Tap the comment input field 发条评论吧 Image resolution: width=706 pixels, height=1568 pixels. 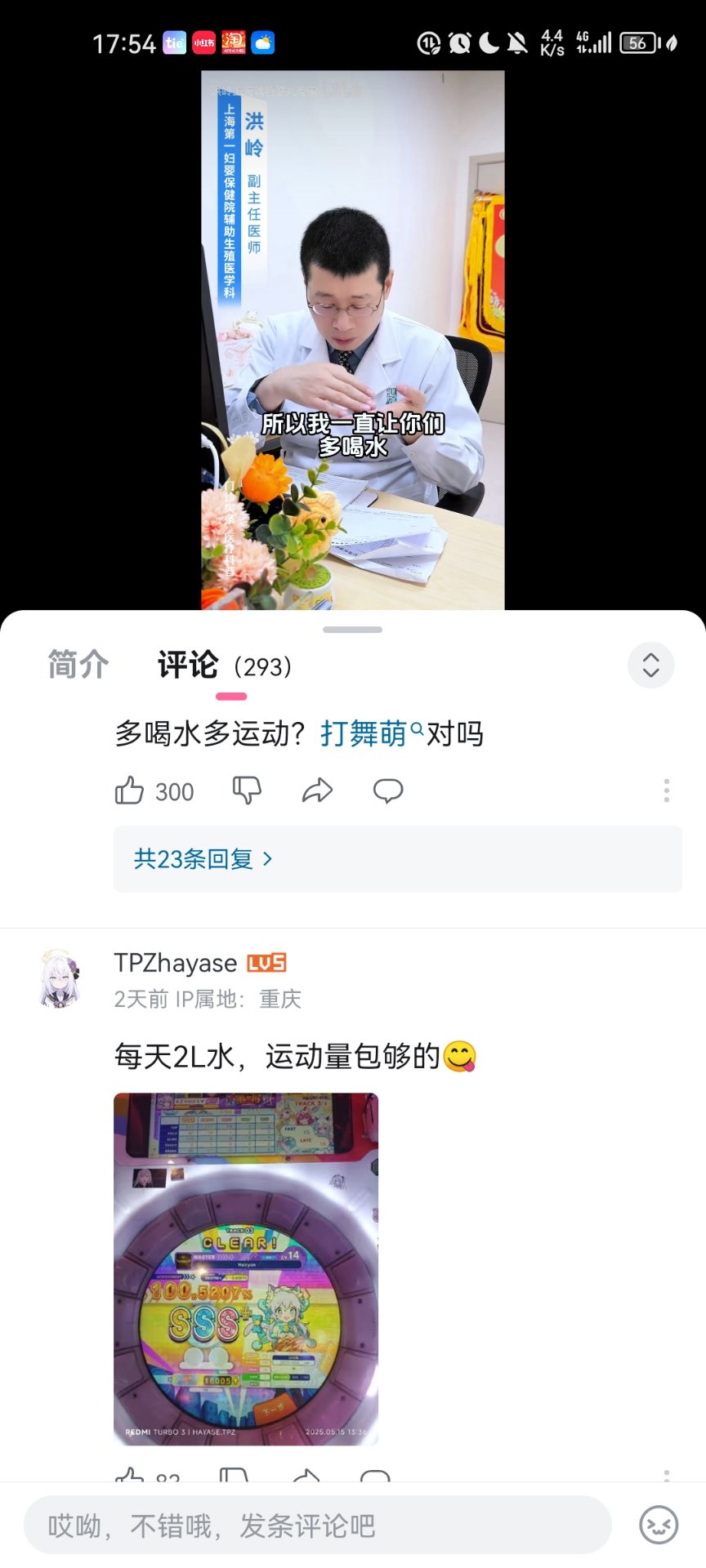(x=318, y=1525)
